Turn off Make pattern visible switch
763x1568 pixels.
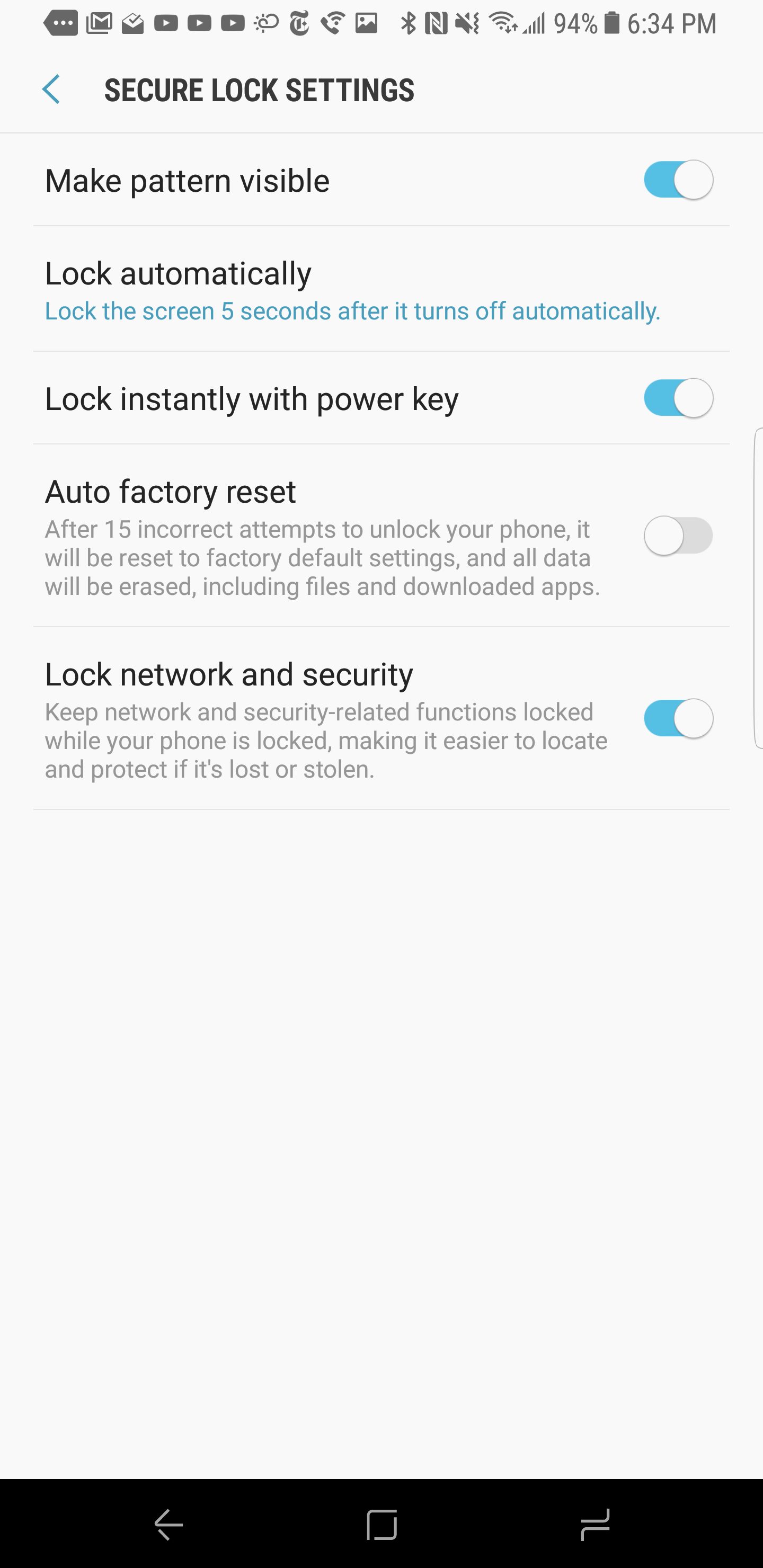(x=678, y=180)
